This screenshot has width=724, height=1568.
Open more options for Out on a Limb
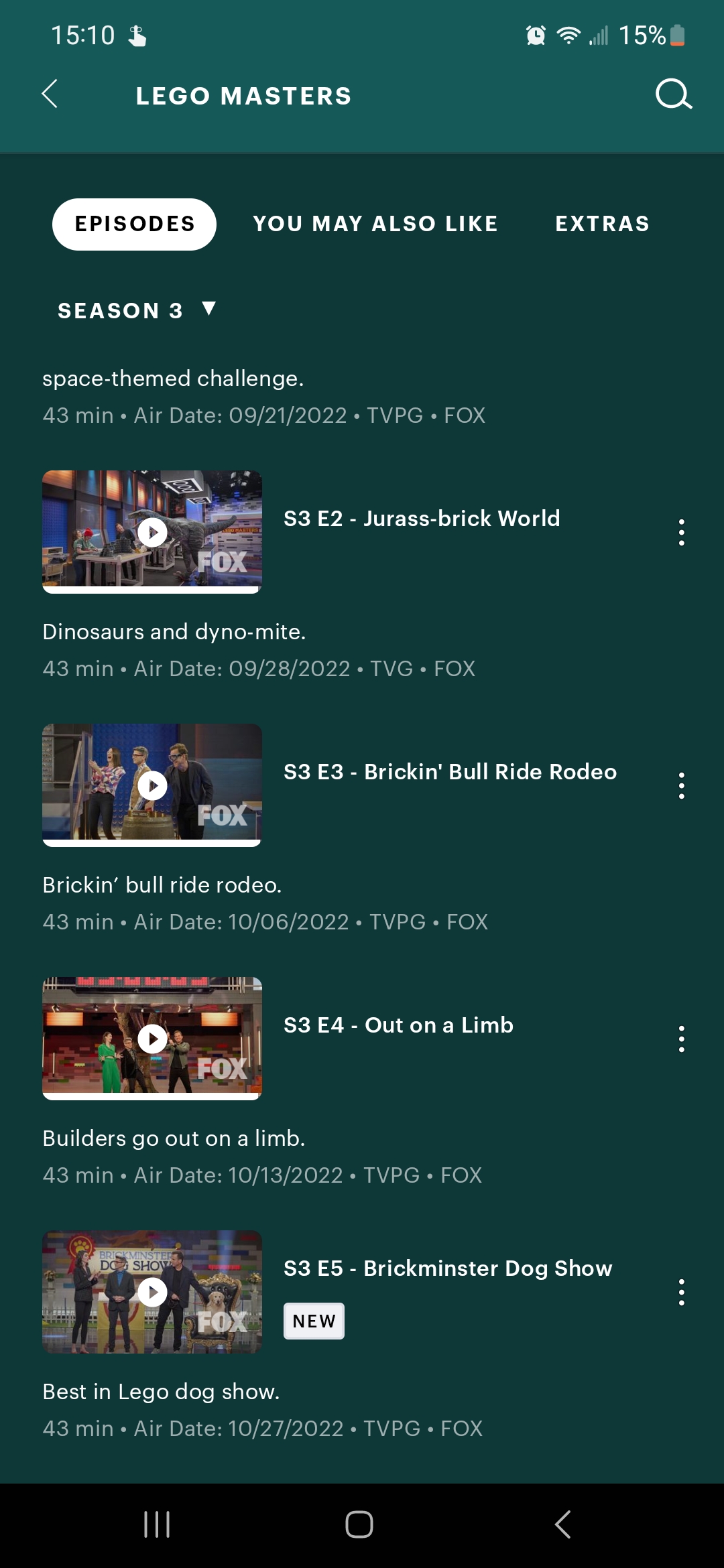point(681,1039)
